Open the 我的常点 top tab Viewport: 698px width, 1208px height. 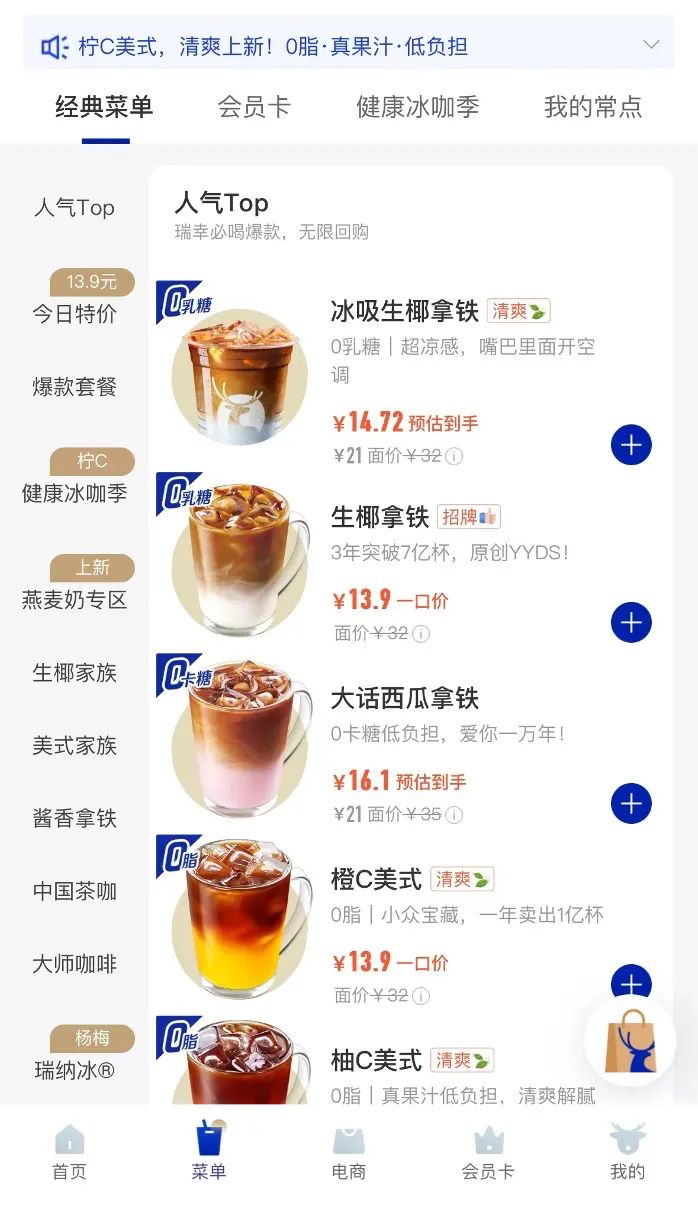(x=593, y=107)
